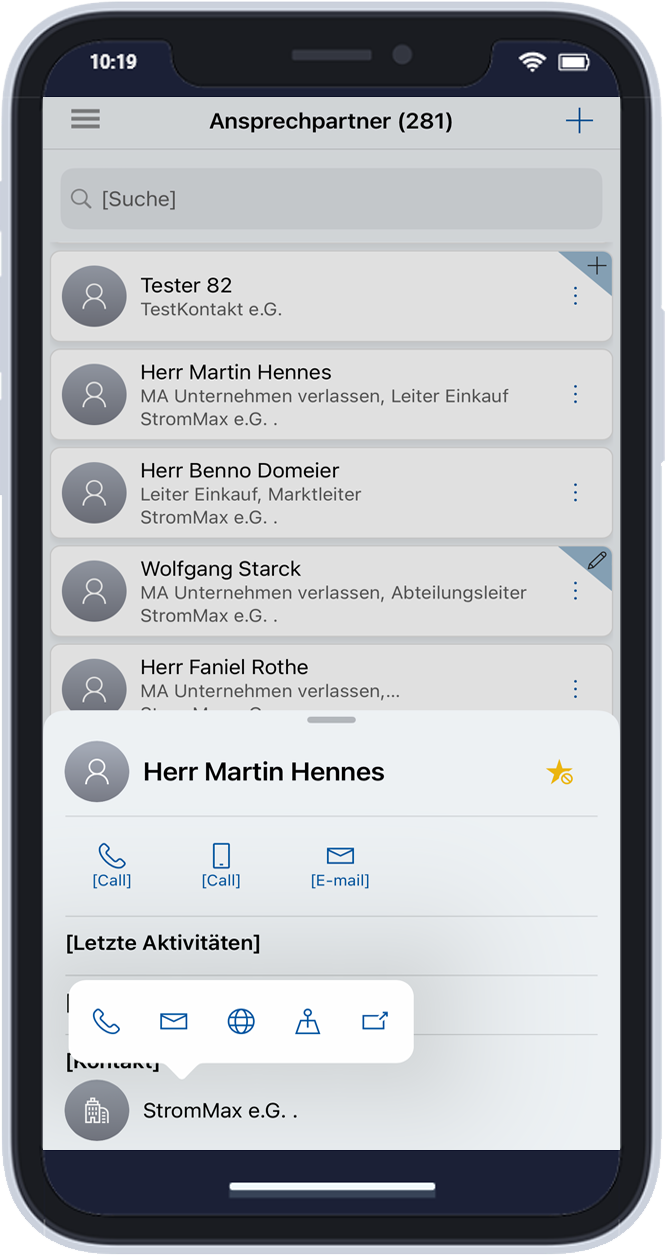Add a new Ansprechpartner with plus icon
The height and width of the screenshot is (1258, 665).
tap(579, 121)
